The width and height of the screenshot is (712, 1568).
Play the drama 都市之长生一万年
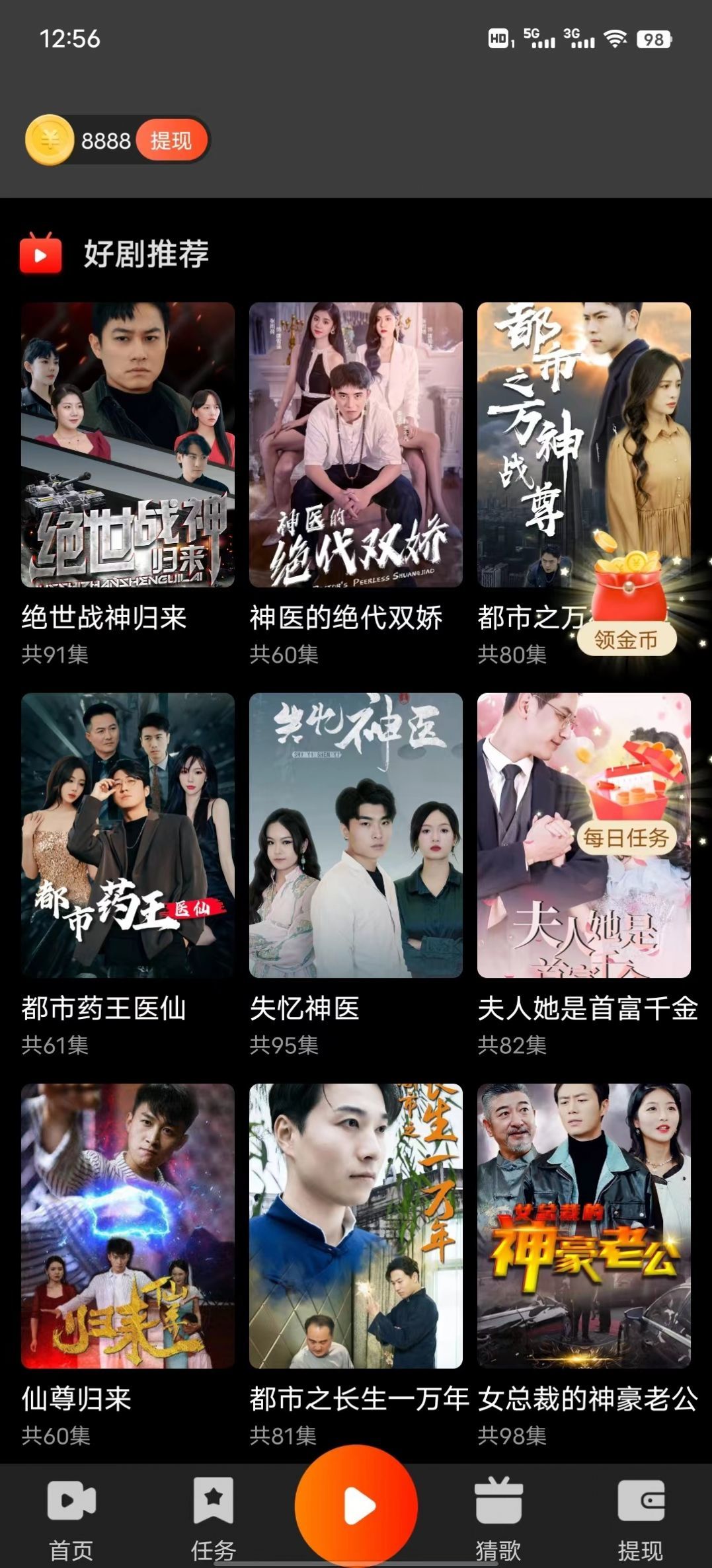(x=356, y=1226)
